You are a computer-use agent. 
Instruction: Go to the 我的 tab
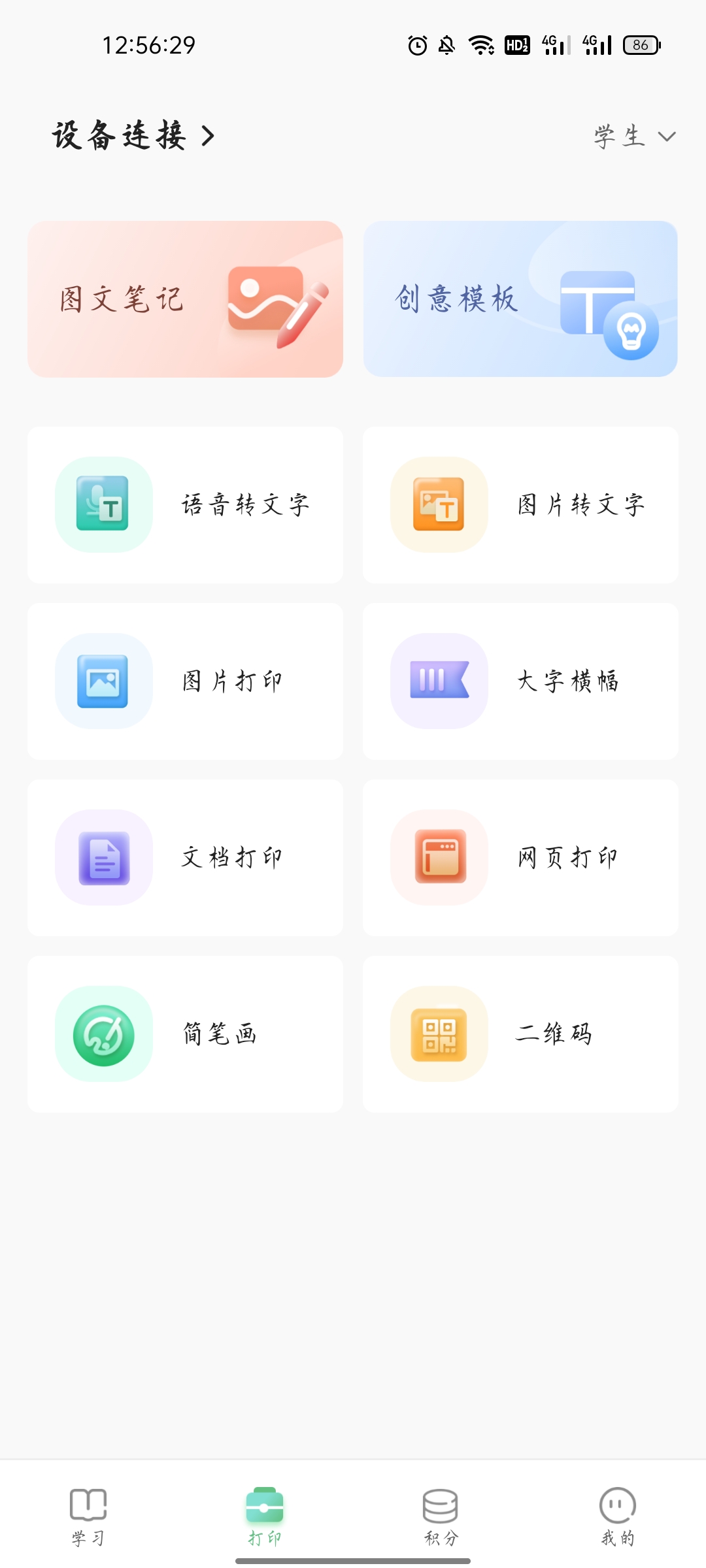(618, 1516)
